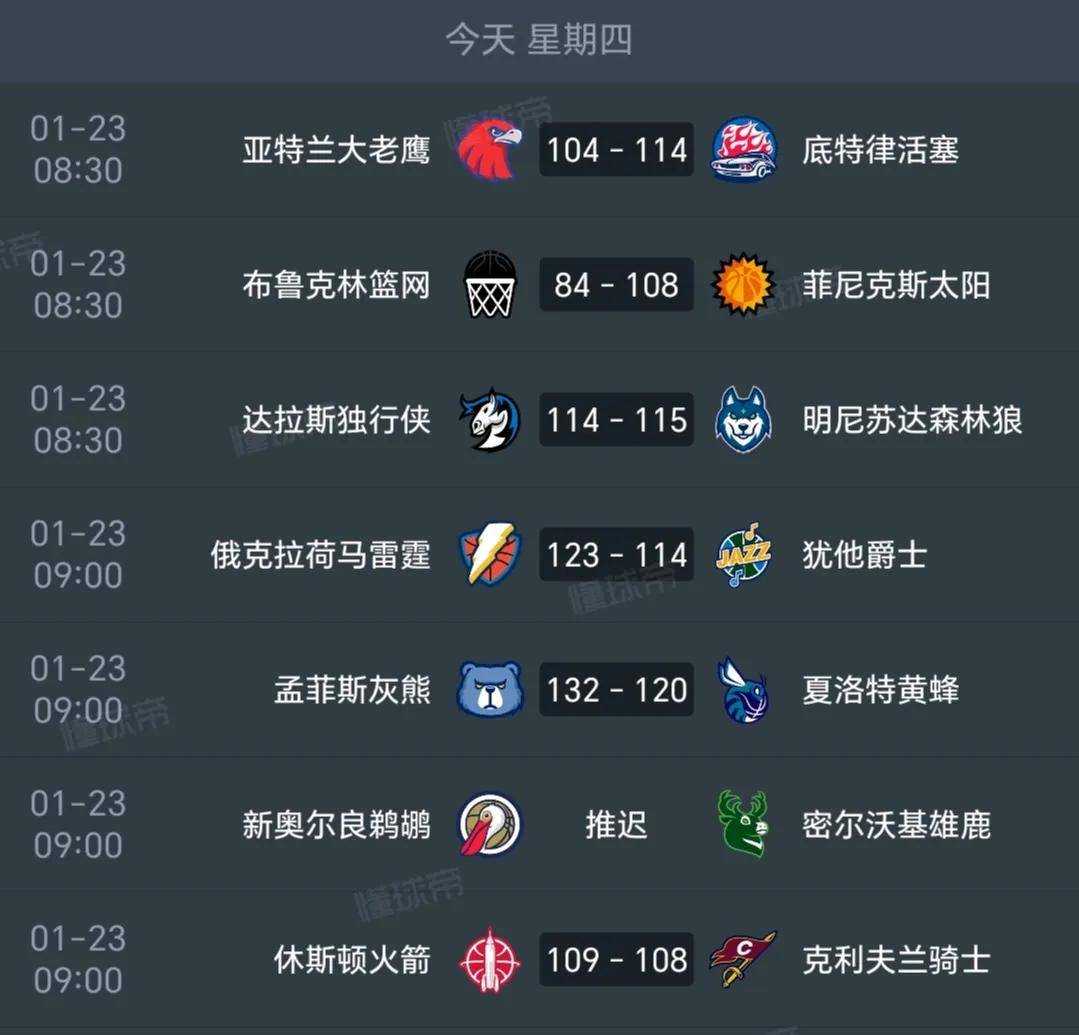Open the postponed Pelicans vs Bucks game

click(x=616, y=825)
